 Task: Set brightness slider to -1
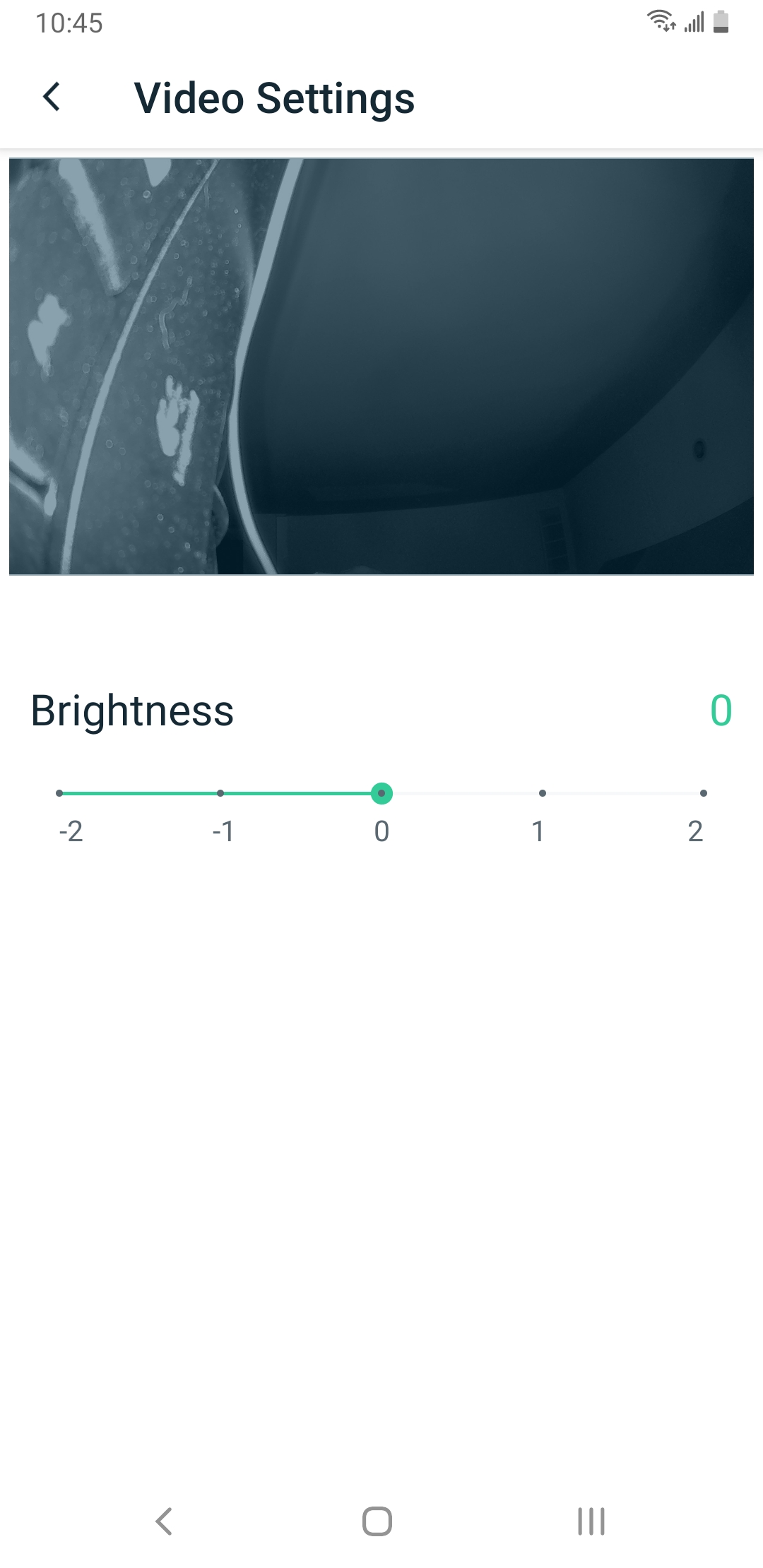pos(220,793)
